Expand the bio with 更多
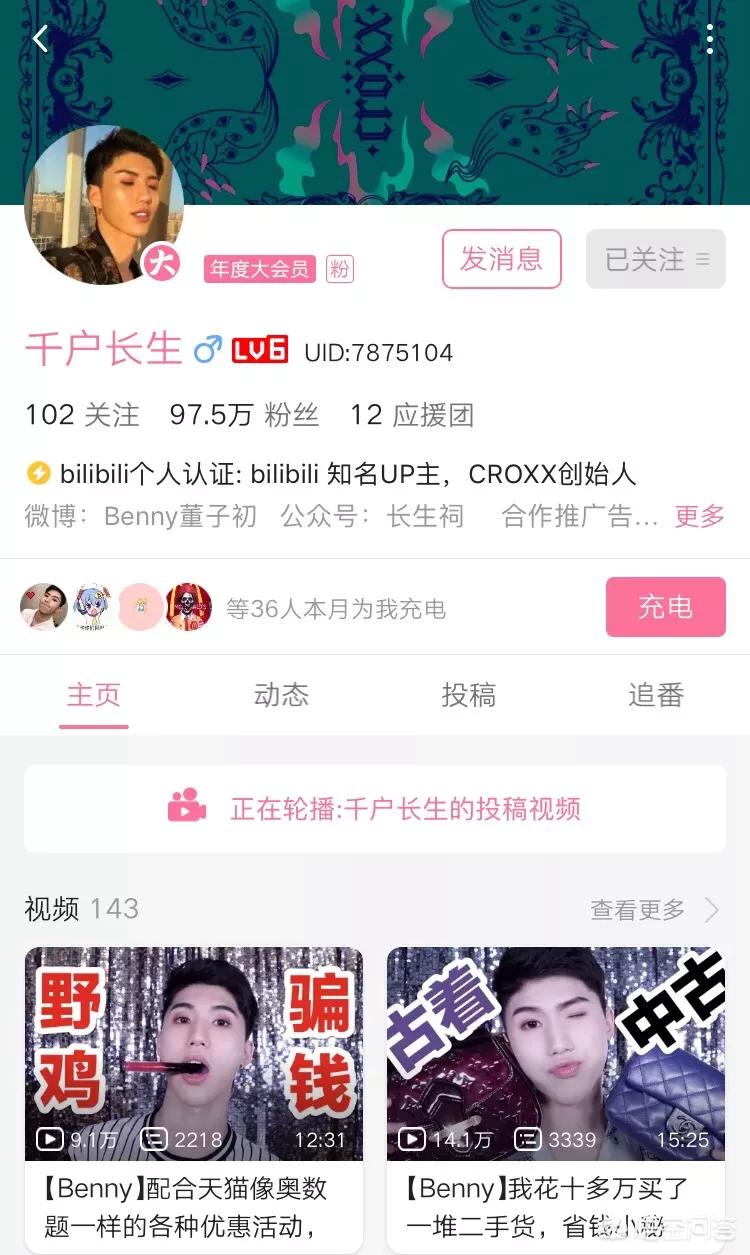 [699, 516]
